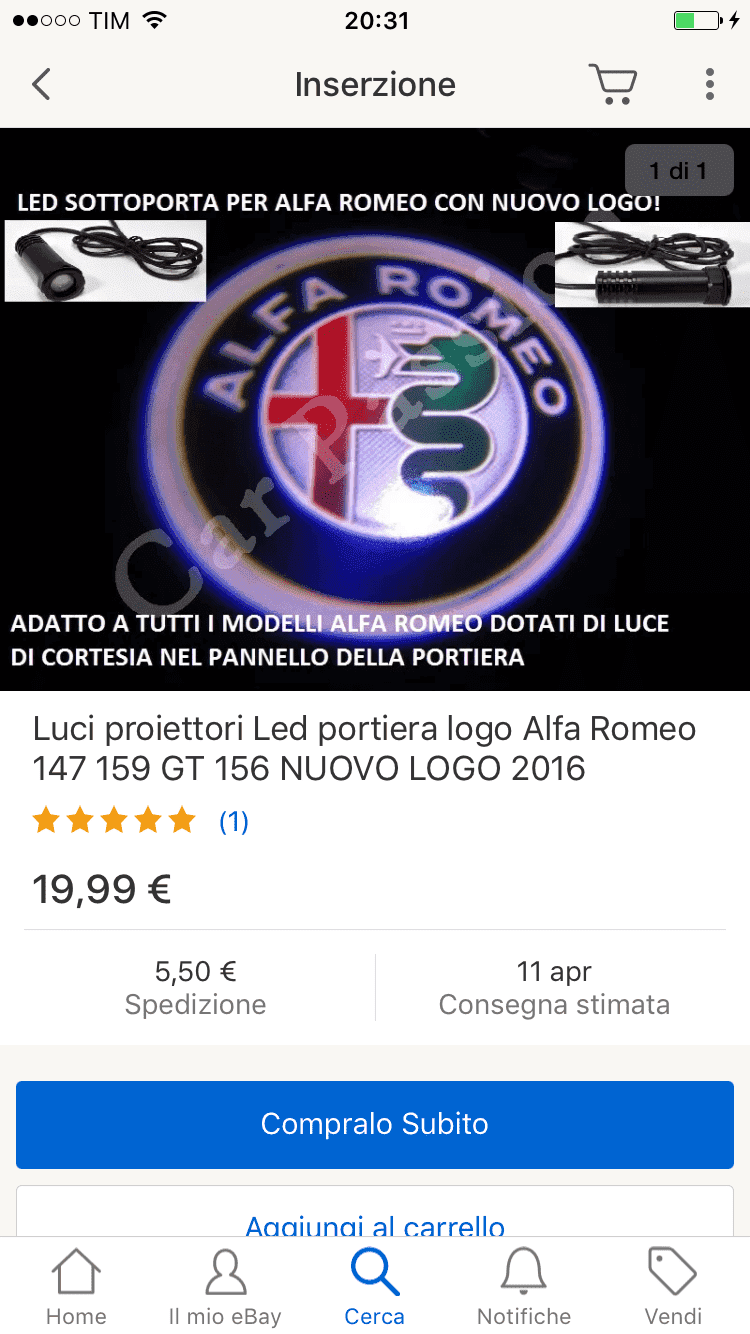The width and height of the screenshot is (750, 1334).
Task: Go back from the Inserzione page
Action: 41,84
